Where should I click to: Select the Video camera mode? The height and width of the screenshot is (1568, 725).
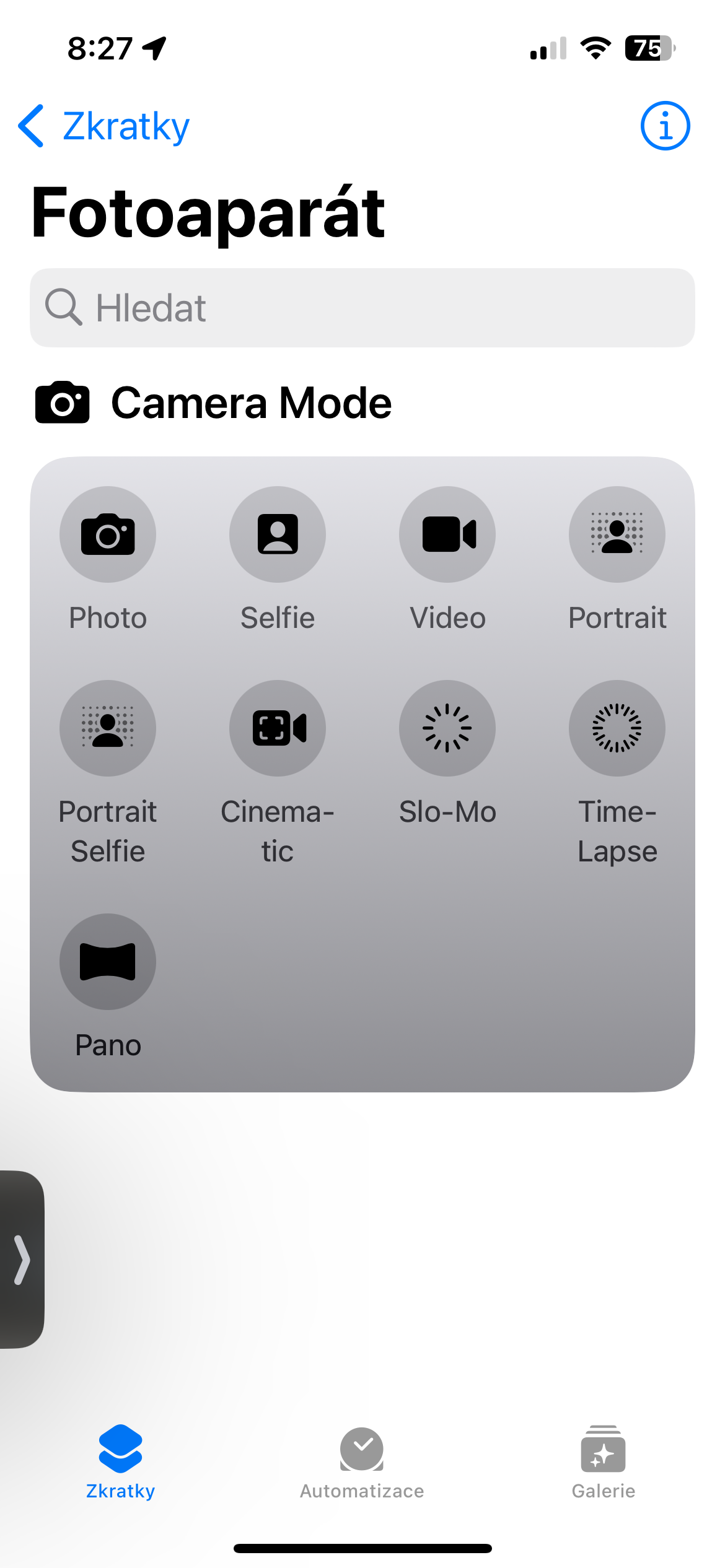click(447, 534)
